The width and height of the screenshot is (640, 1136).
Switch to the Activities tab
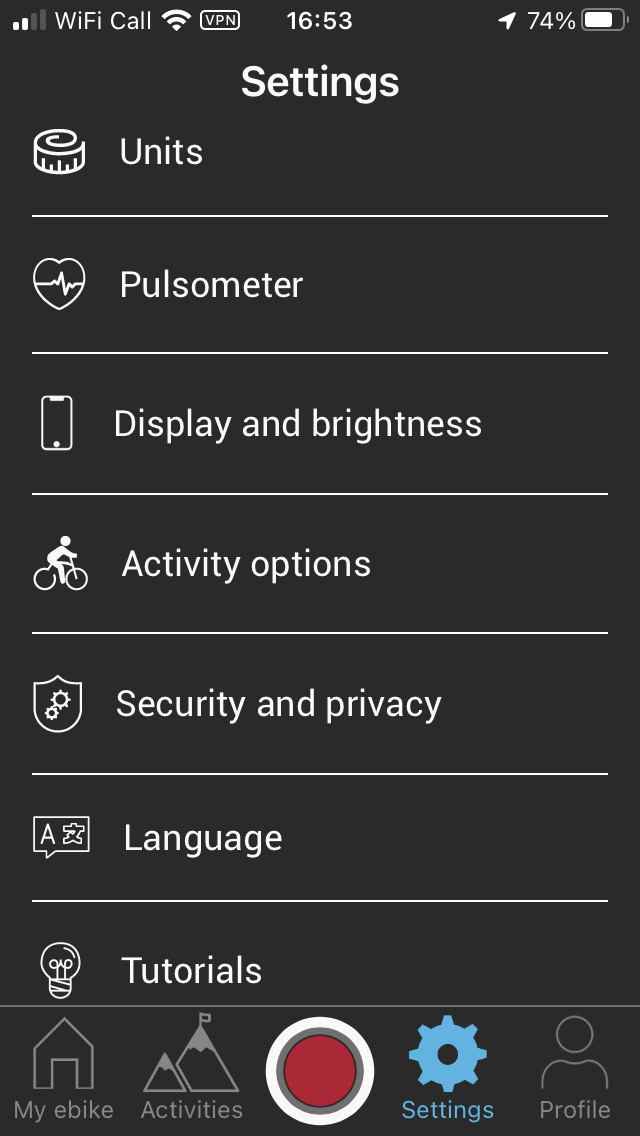[192, 1070]
